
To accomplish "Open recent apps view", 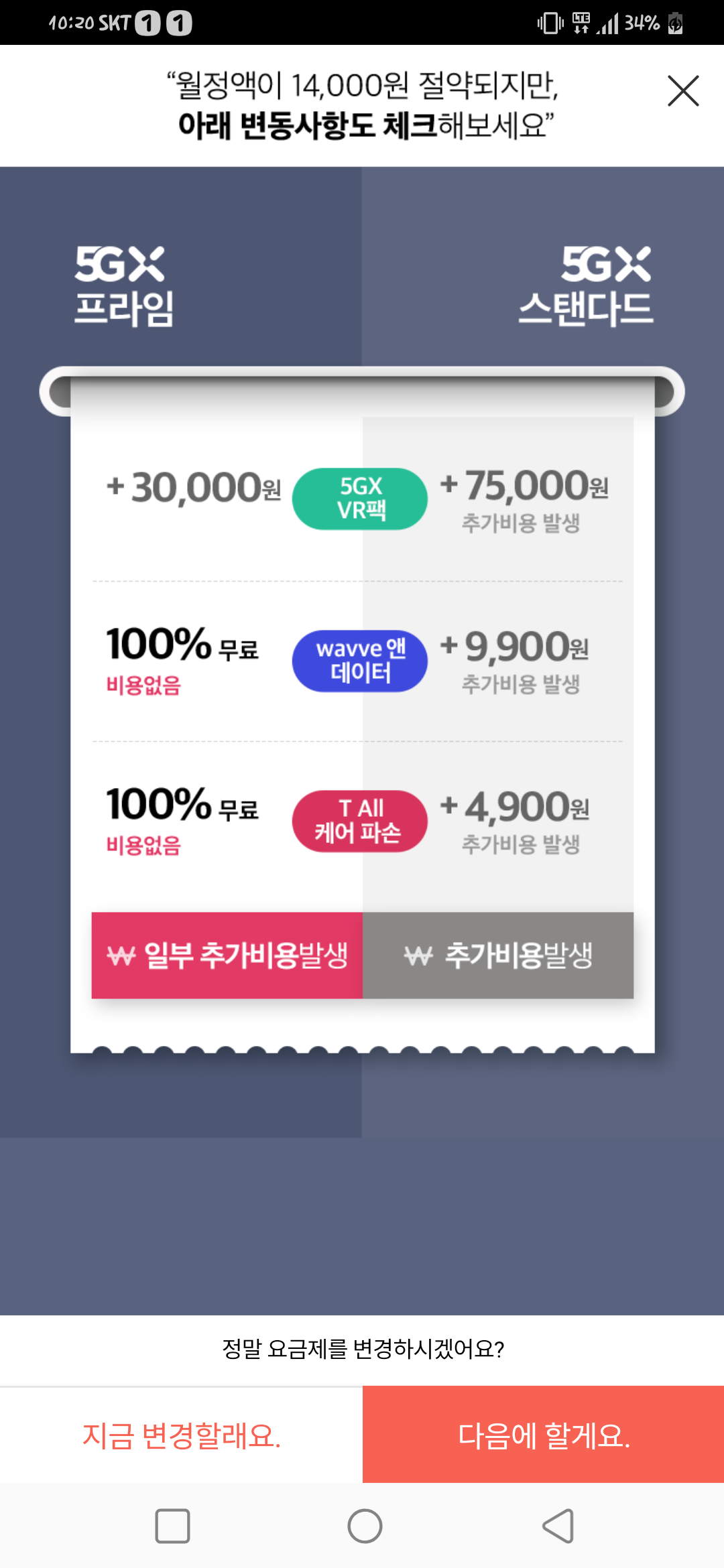I will (x=172, y=1526).
